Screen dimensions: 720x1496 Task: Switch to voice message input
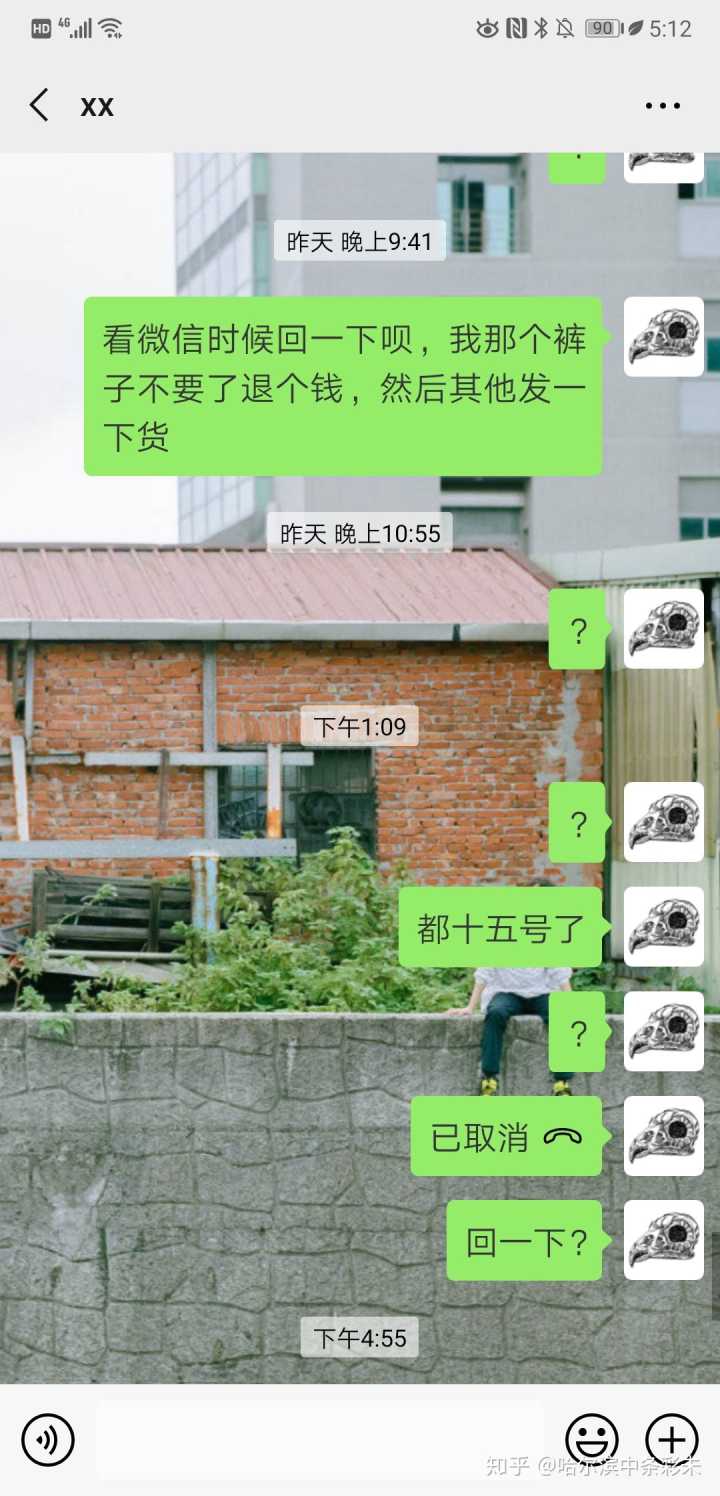click(48, 1440)
